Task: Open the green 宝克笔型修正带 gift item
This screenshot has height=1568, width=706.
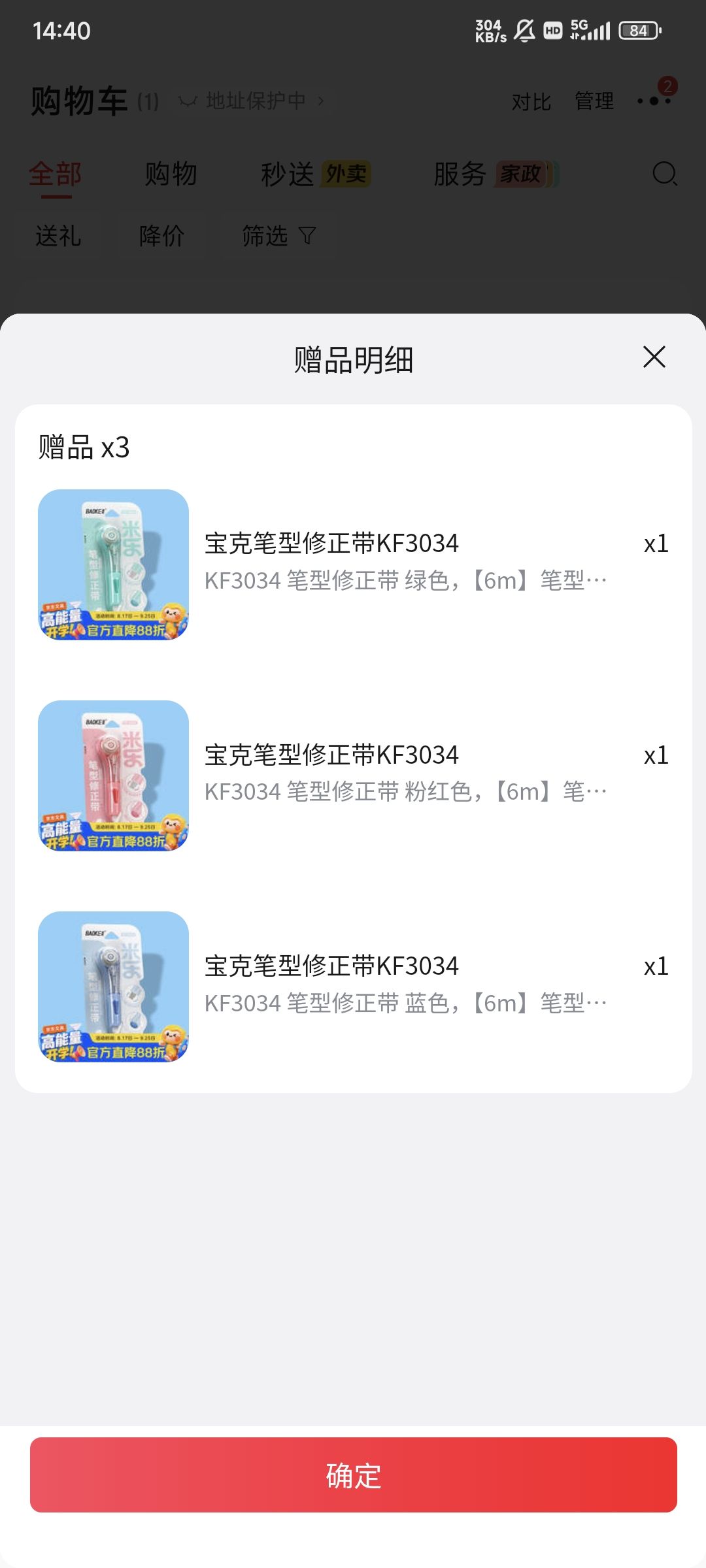Action: (353, 564)
